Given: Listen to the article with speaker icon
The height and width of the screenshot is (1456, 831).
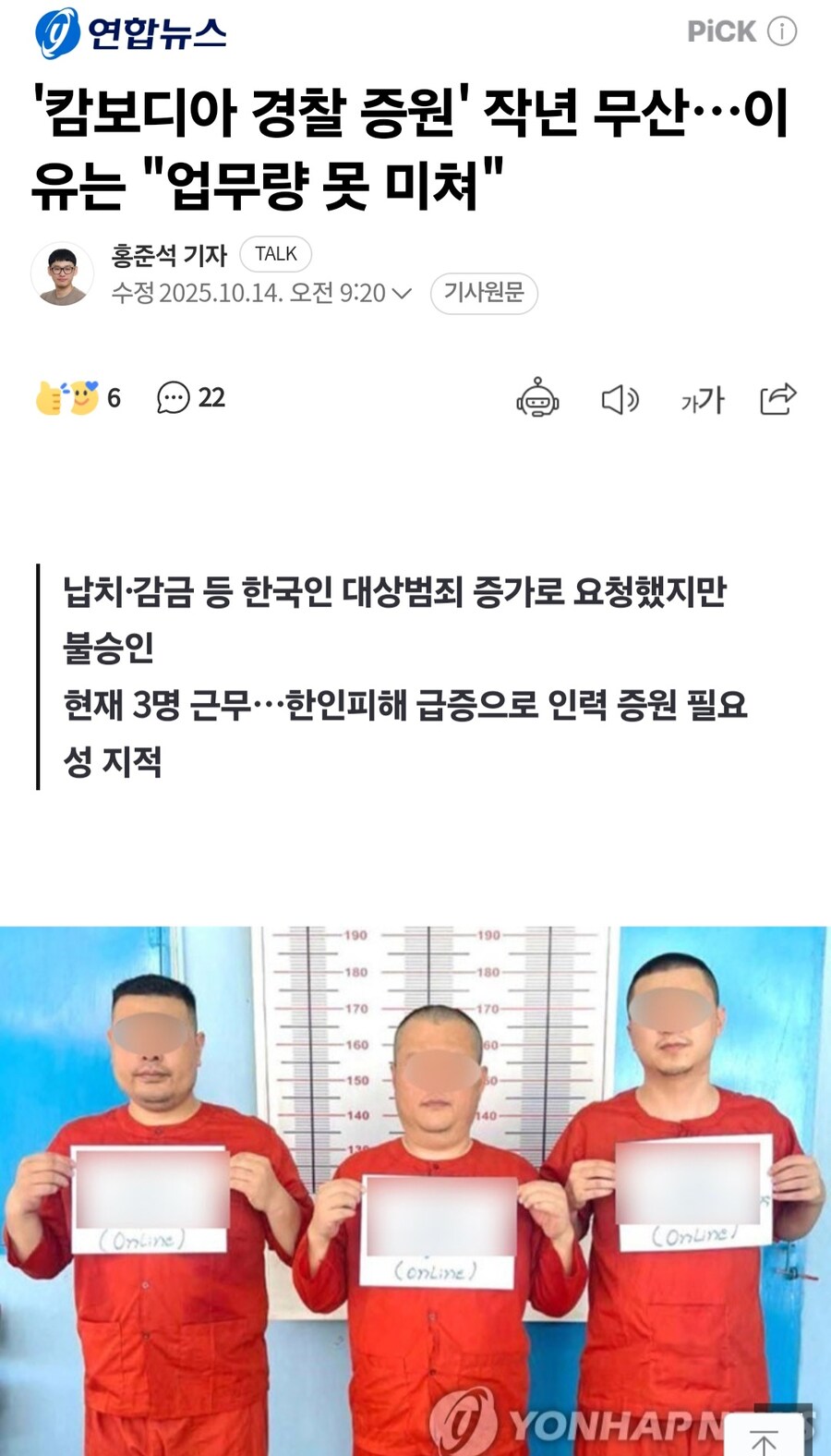Looking at the screenshot, I should [620, 399].
